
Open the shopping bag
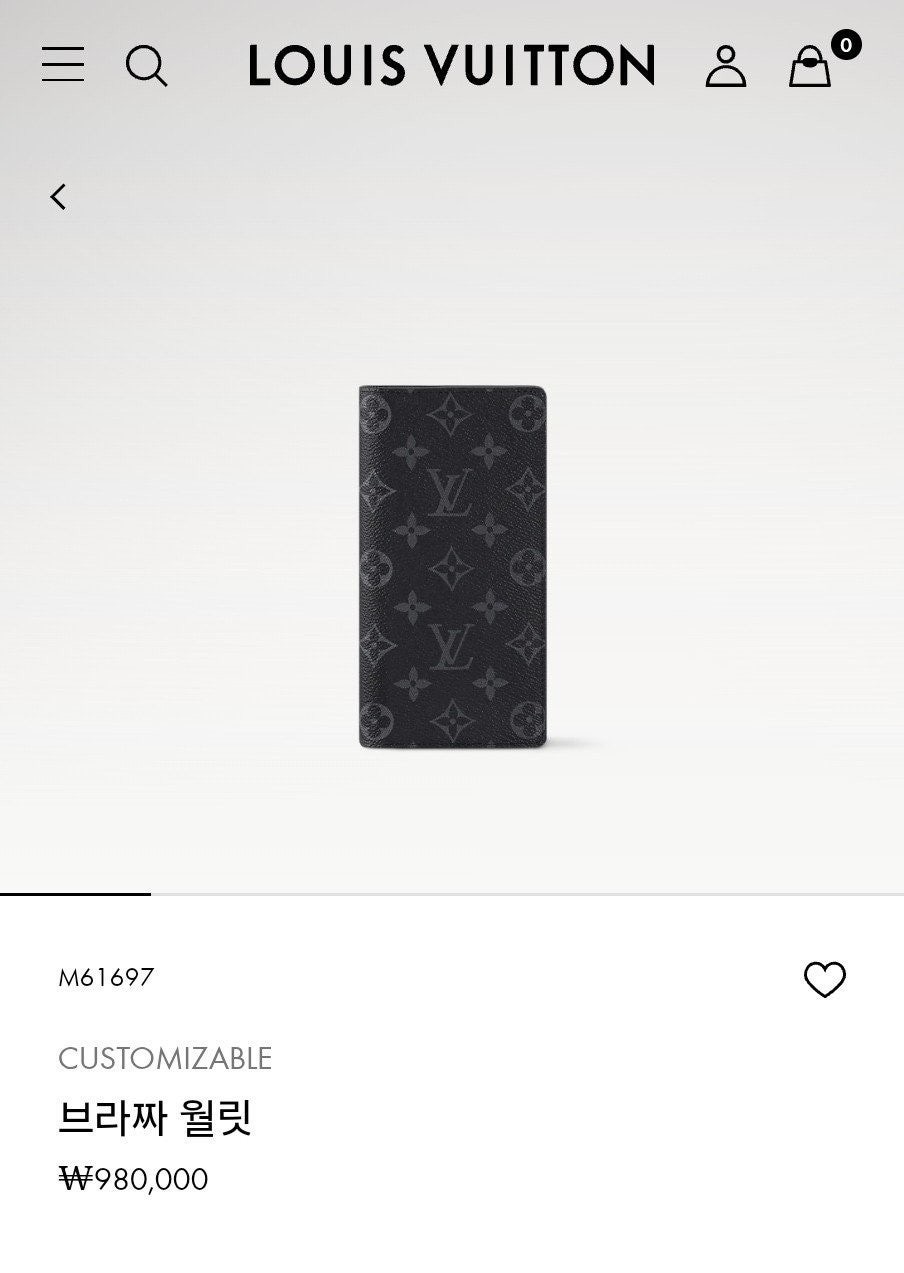[x=810, y=67]
